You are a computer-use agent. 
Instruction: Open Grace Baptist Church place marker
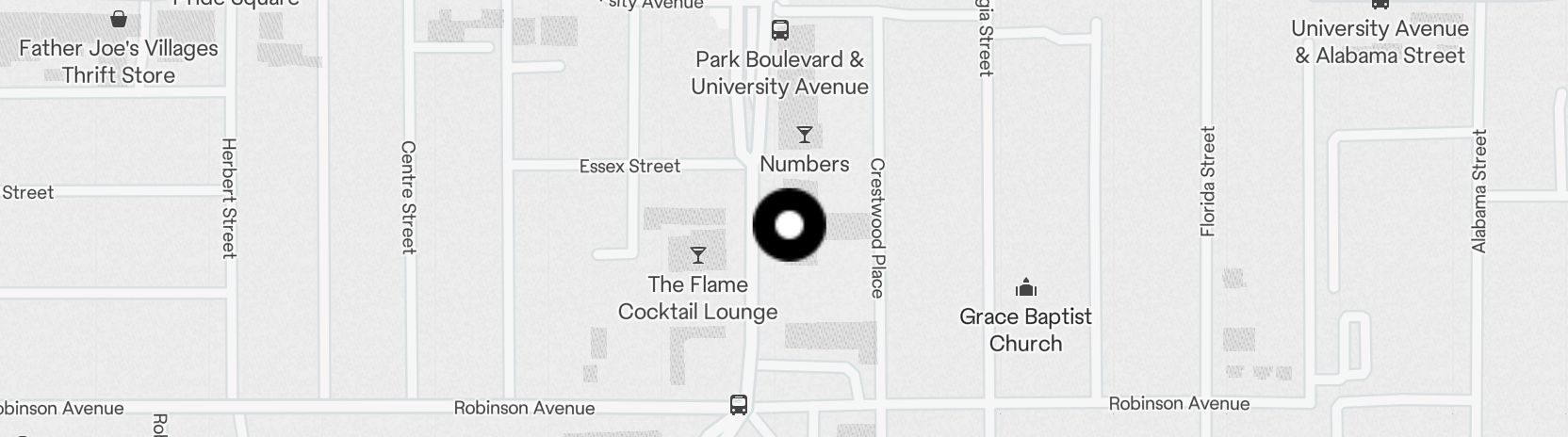[1025, 287]
